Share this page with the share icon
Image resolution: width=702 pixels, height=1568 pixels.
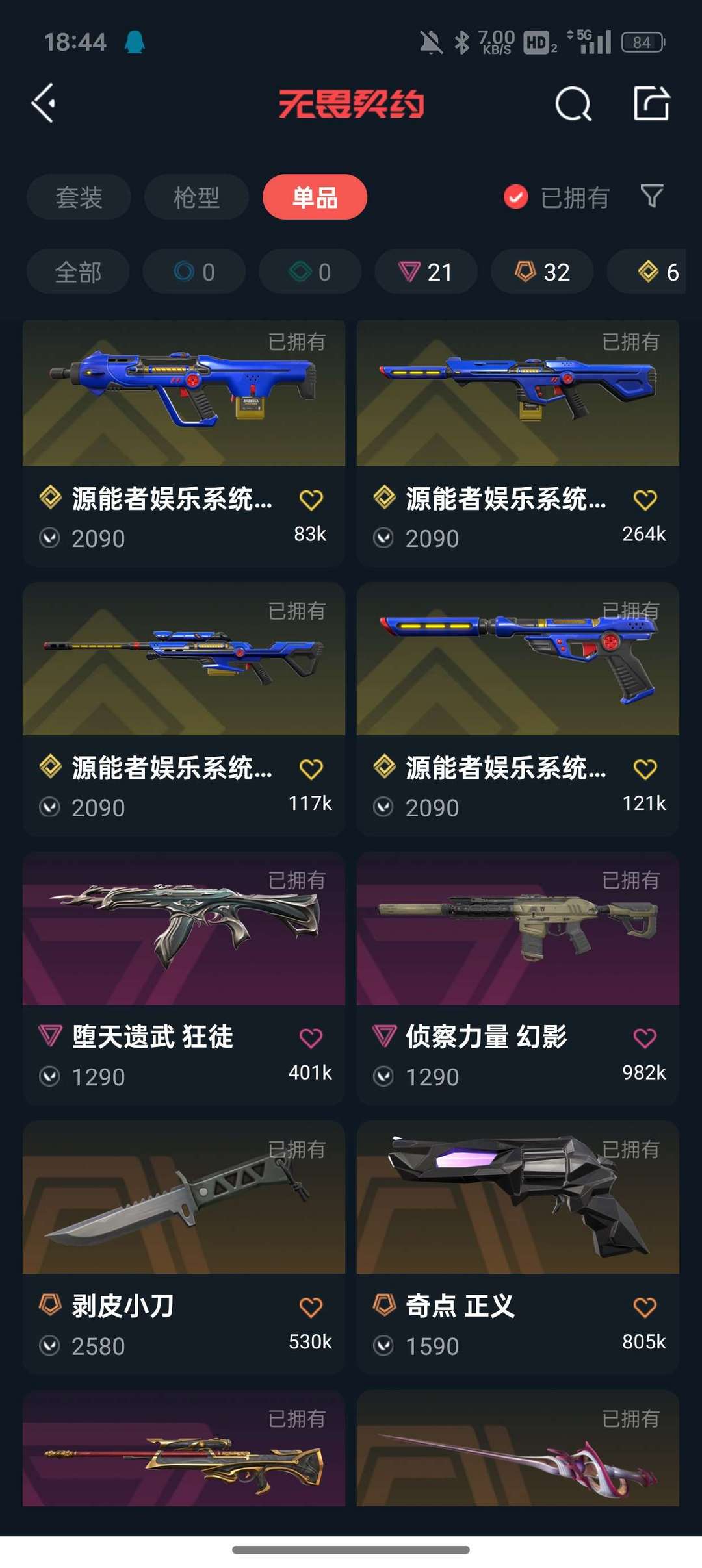click(x=651, y=103)
